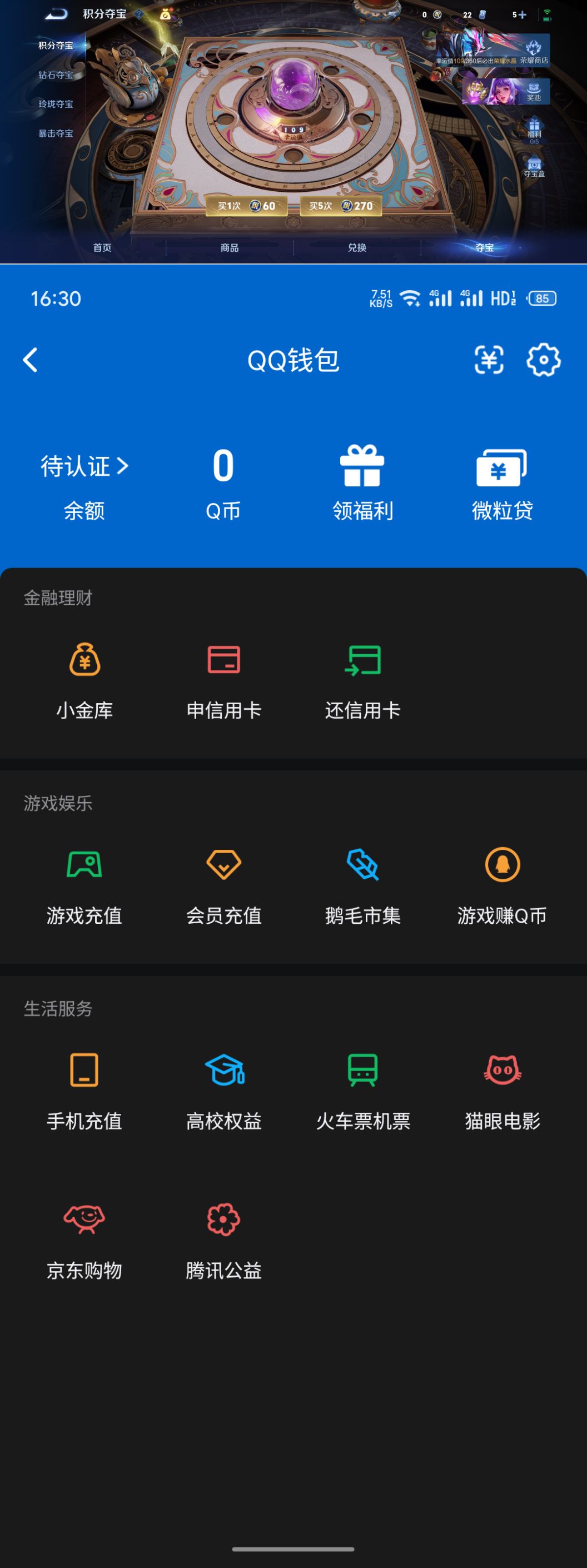Switch to the 兑换 tab

tap(358, 248)
